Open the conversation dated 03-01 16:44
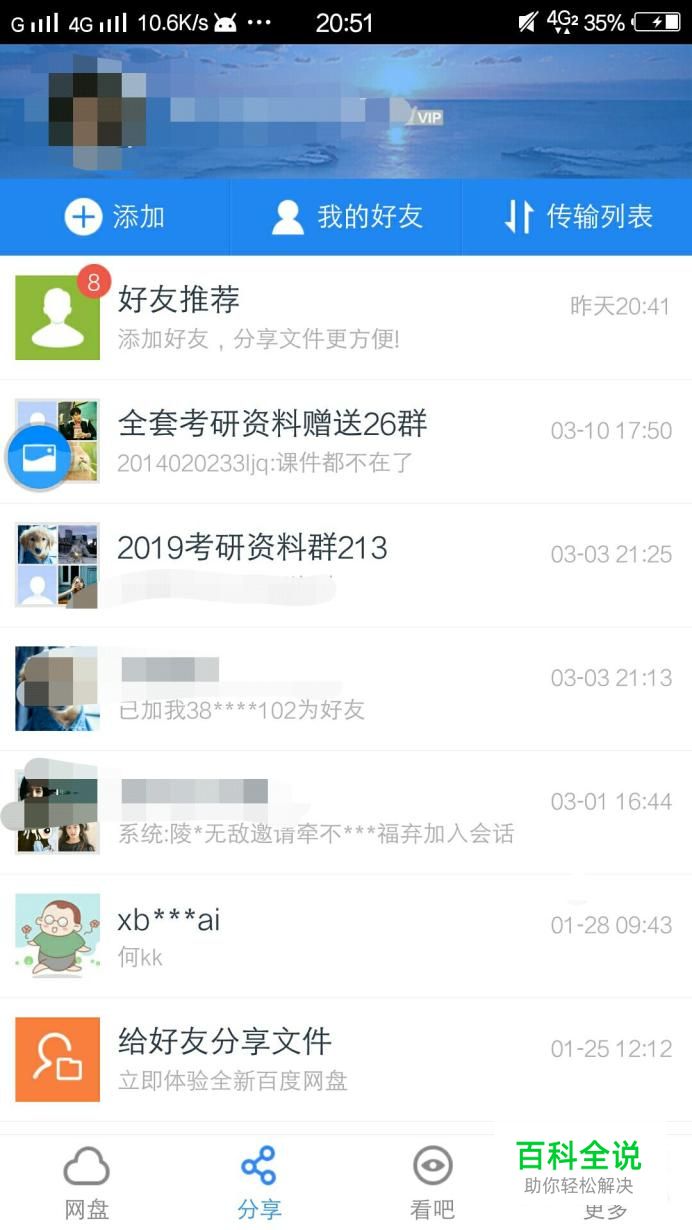692x1230 pixels. (x=346, y=813)
